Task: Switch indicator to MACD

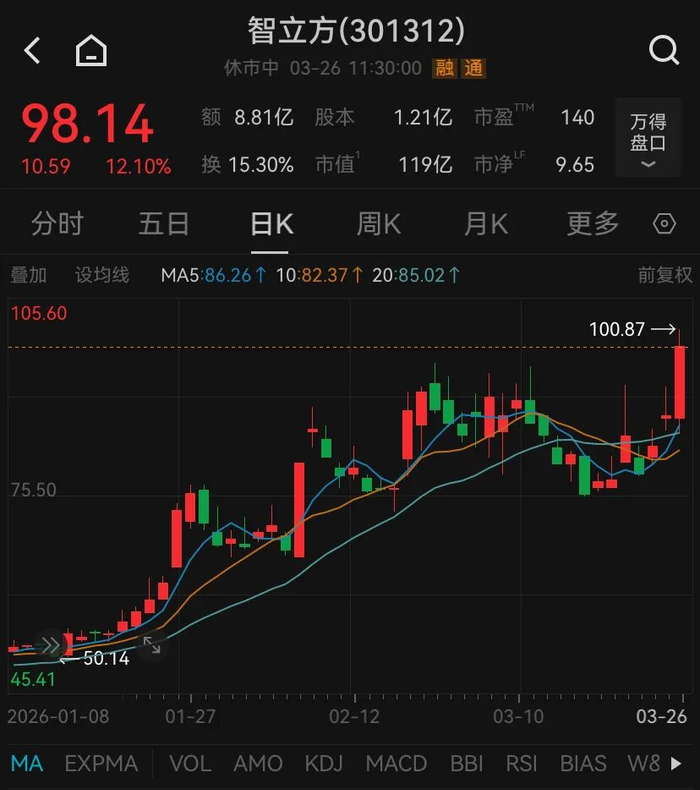Action: tap(396, 764)
